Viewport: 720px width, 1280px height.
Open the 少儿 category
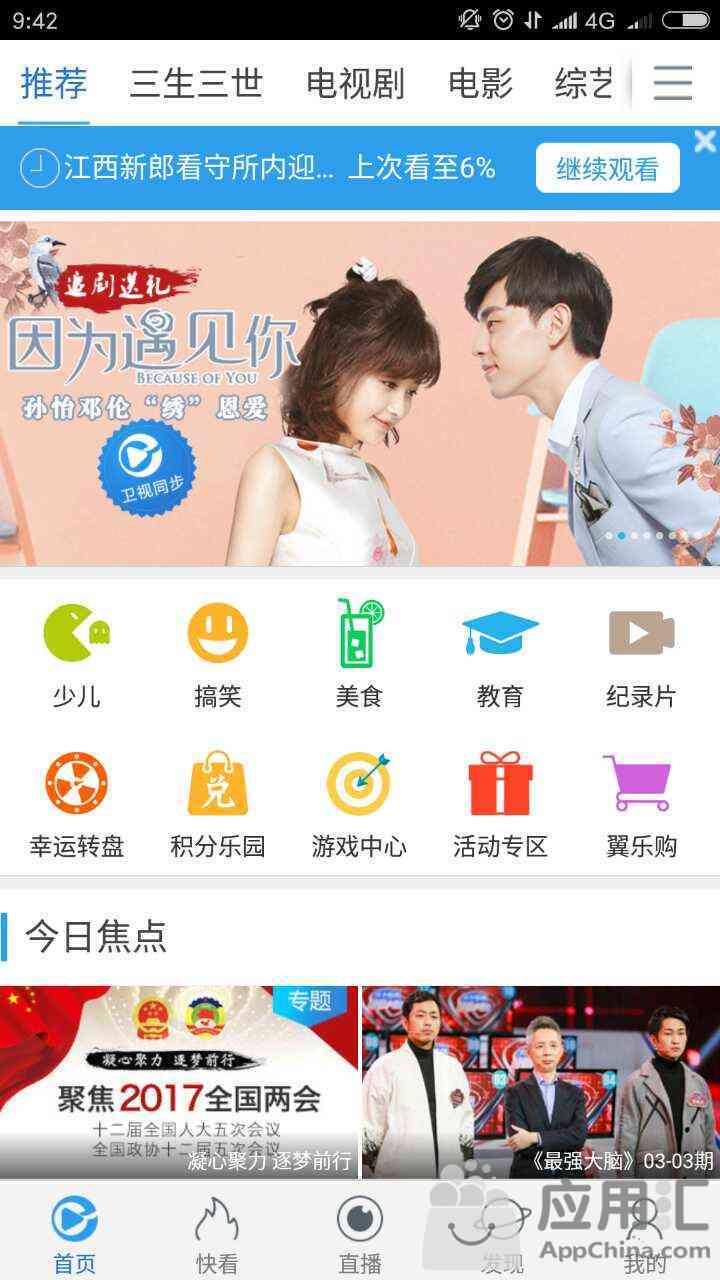click(76, 655)
